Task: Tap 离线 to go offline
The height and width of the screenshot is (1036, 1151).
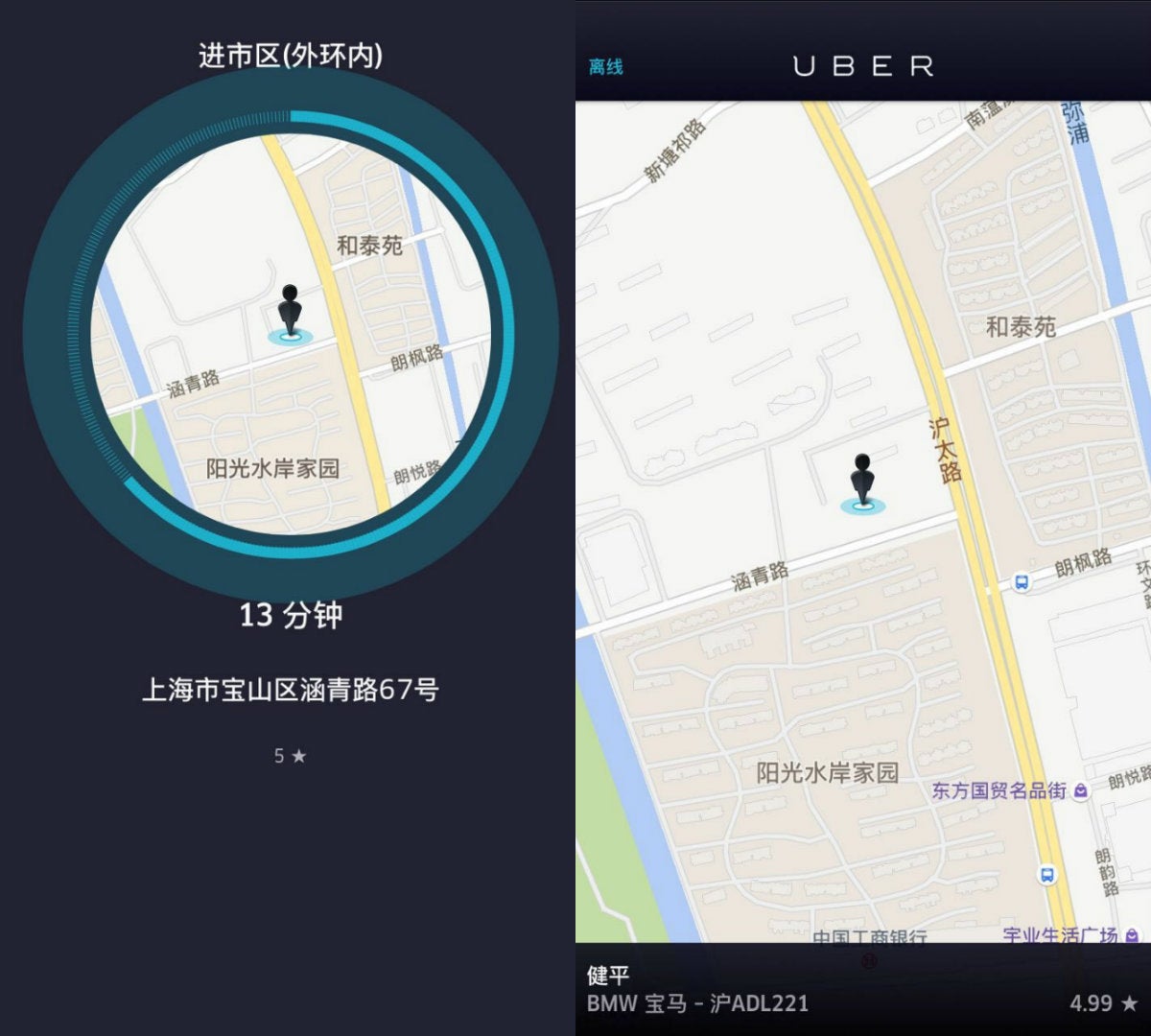Action: tap(606, 67)
